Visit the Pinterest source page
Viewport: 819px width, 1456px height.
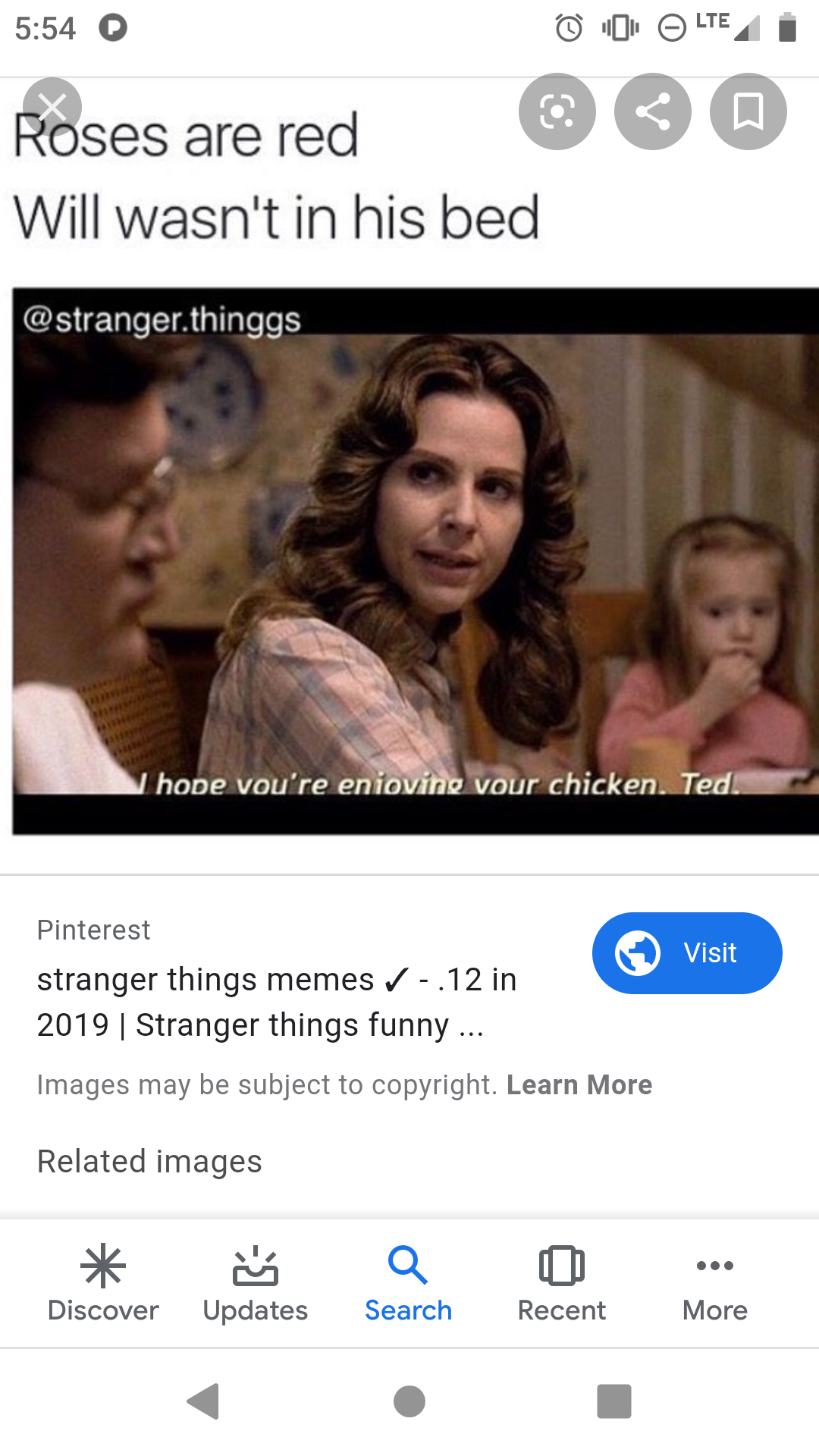coord(686,952)
